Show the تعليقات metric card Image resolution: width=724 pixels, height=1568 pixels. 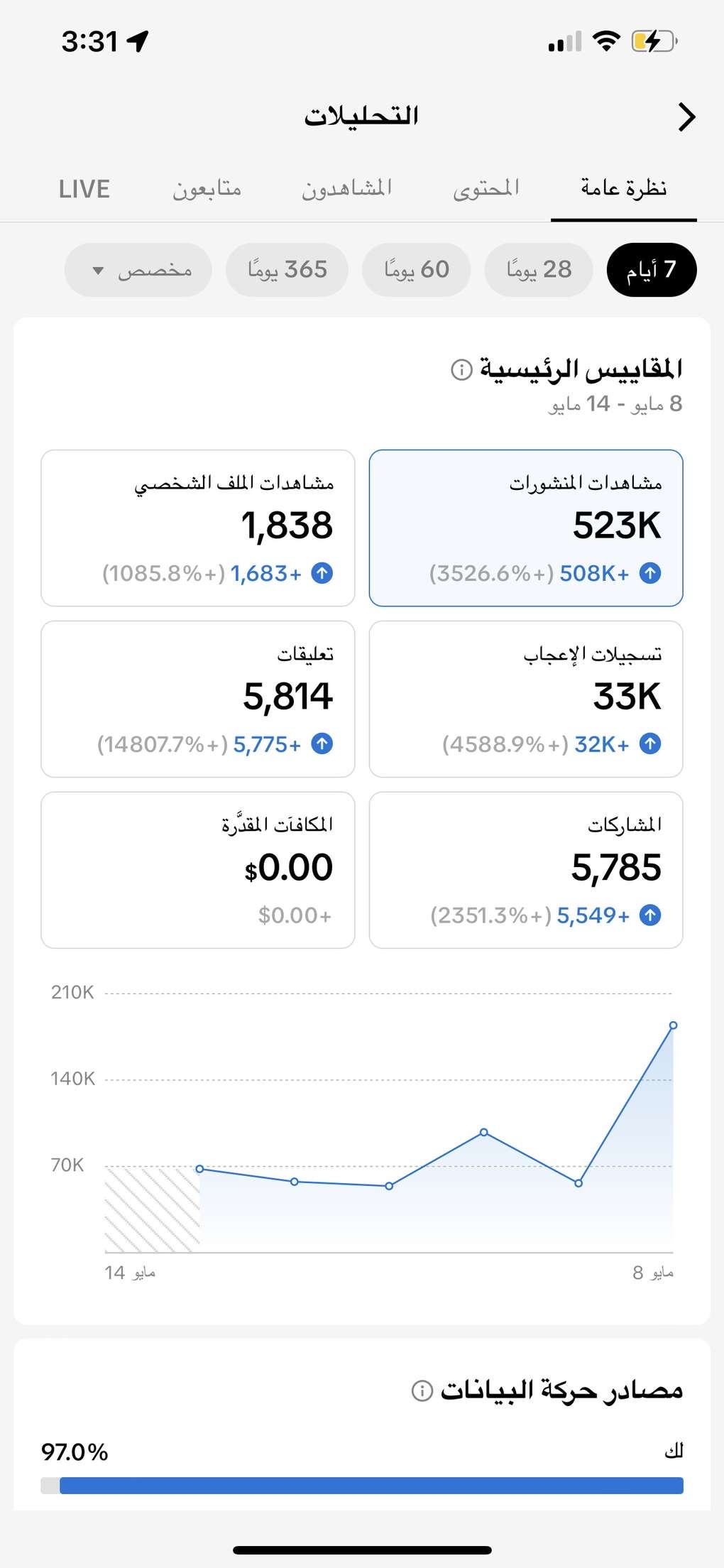point(198,699)
